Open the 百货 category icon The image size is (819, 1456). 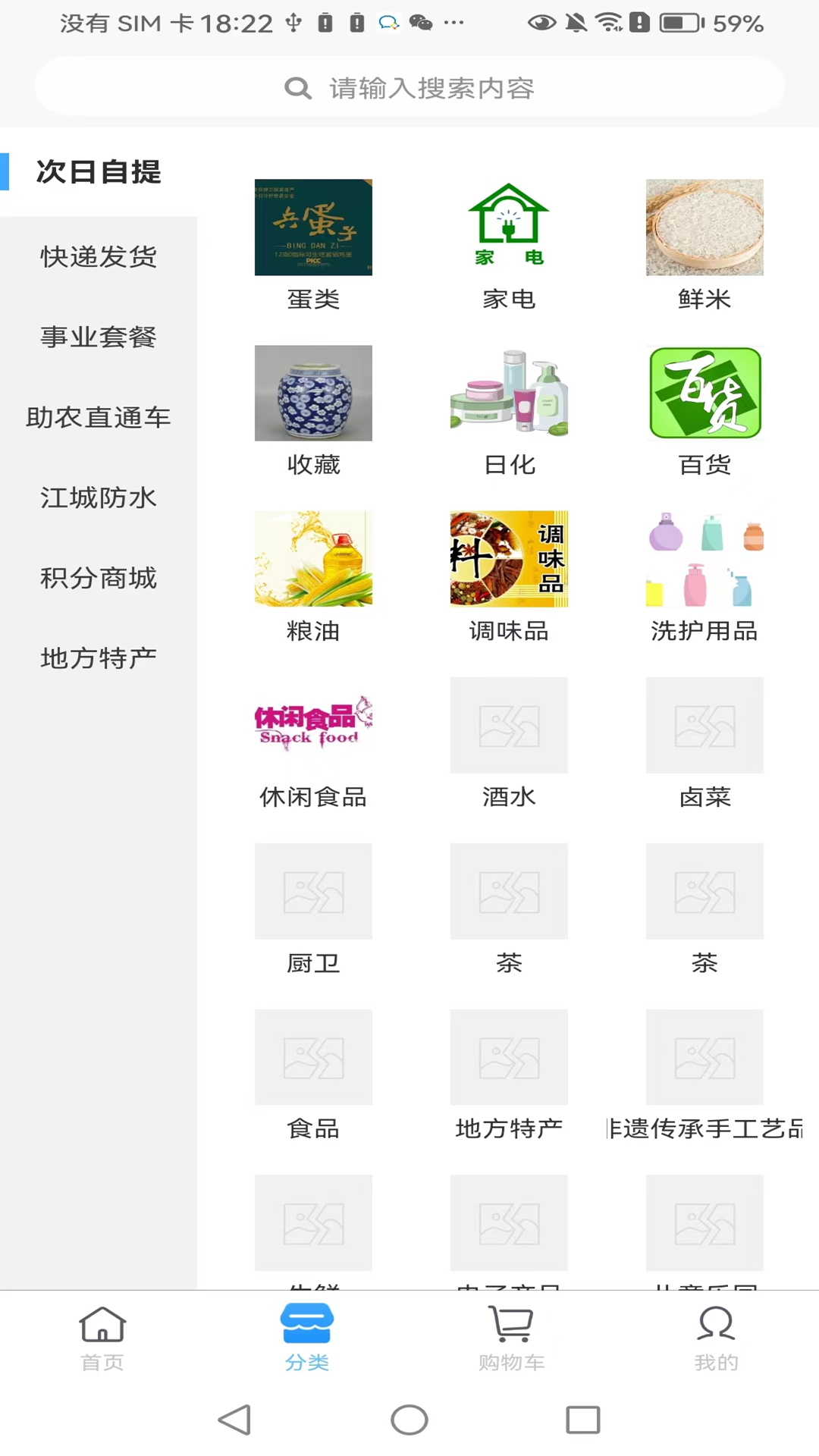click(704, 393)
